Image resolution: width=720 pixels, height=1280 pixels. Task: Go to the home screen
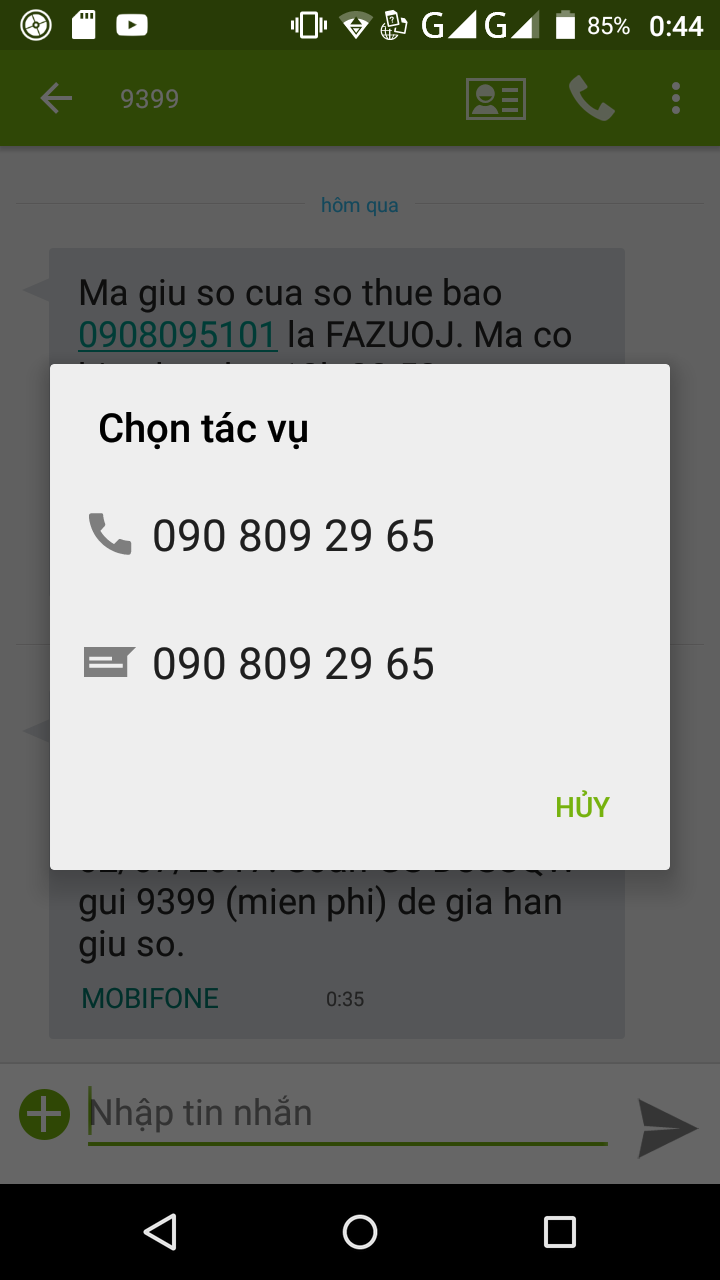tap(360, 1232)
